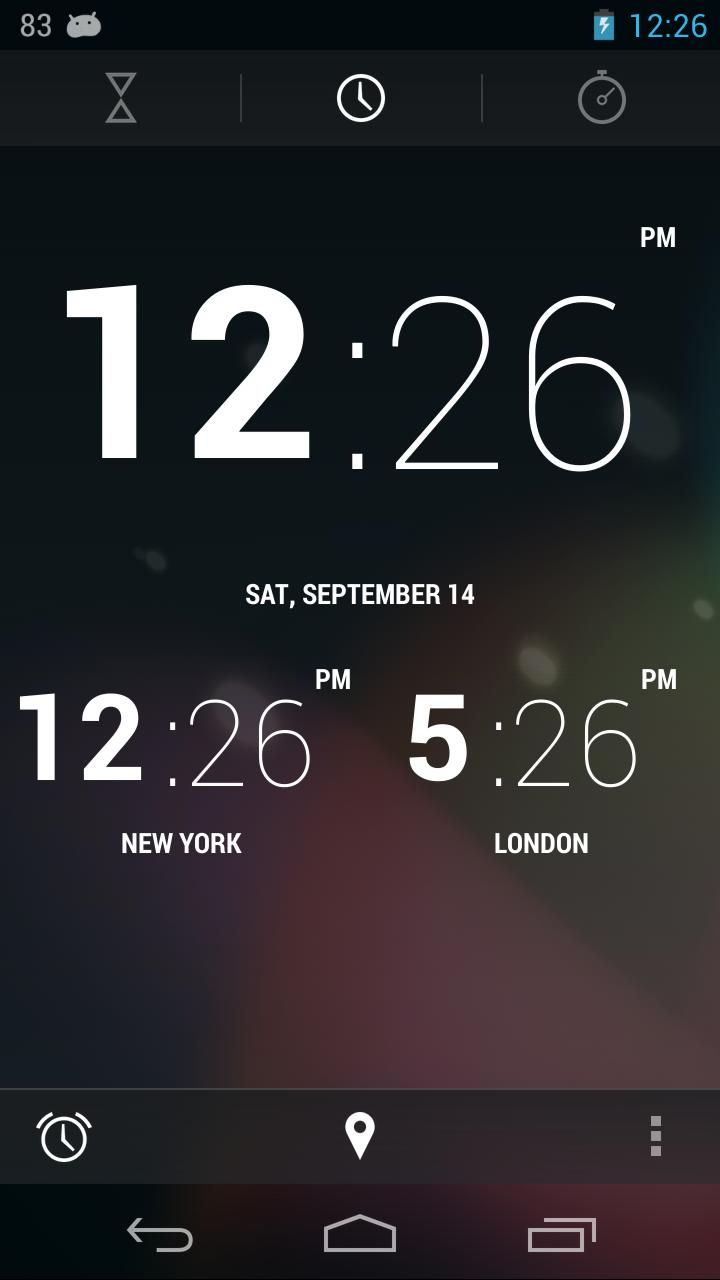The width and height of the screenshot is (720, 1280).
Task: Open the overflow menu
Action: (655, 1137)
